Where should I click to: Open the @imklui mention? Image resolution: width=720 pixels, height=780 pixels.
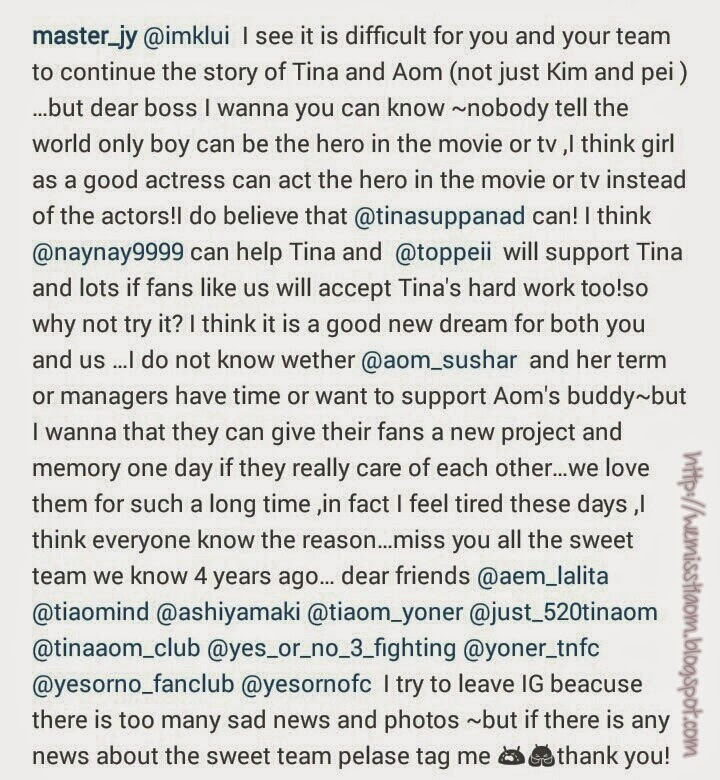pyautogui.click(x=189, y=39)
